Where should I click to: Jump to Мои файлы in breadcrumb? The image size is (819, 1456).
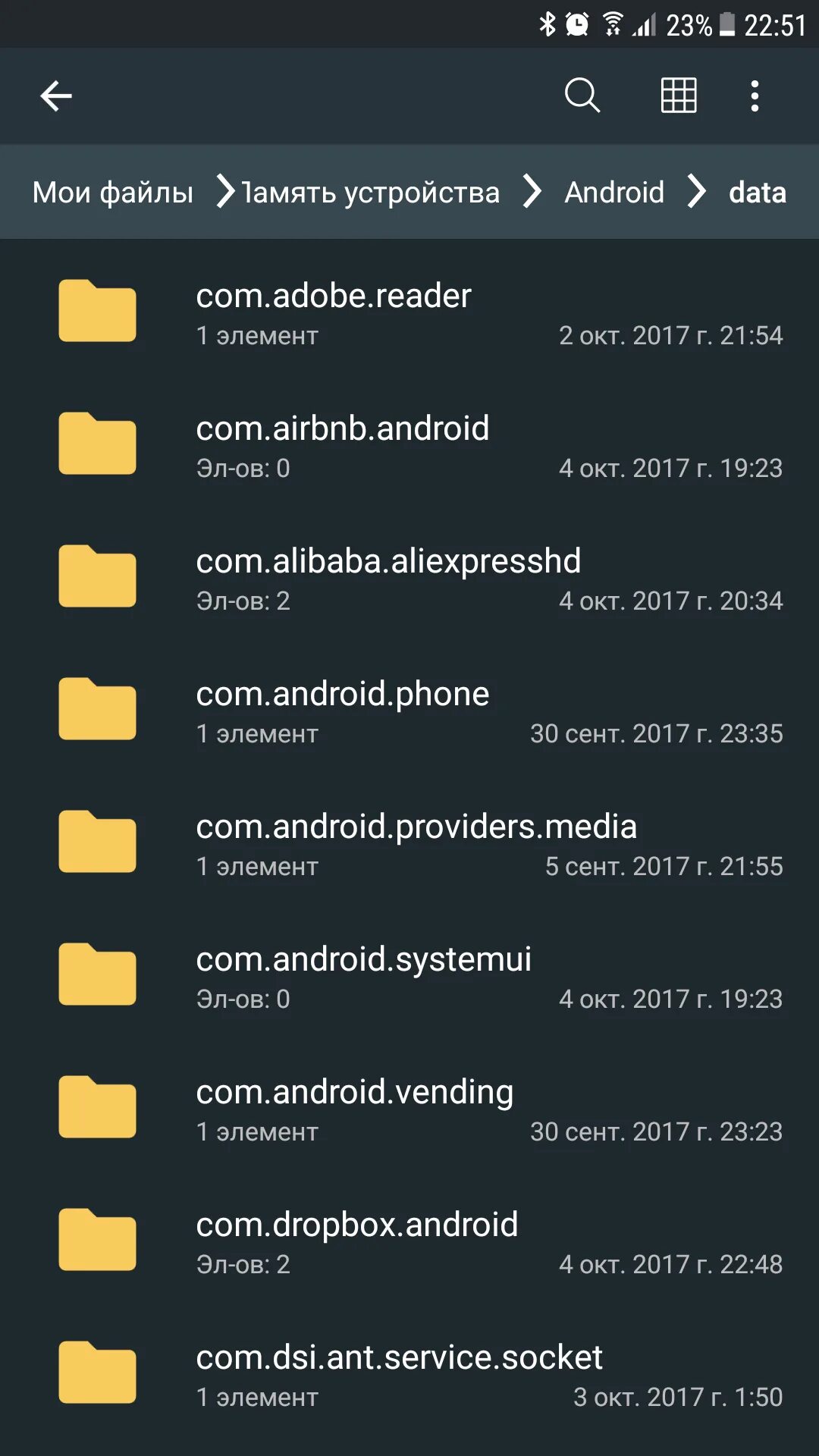pos(112,193)
